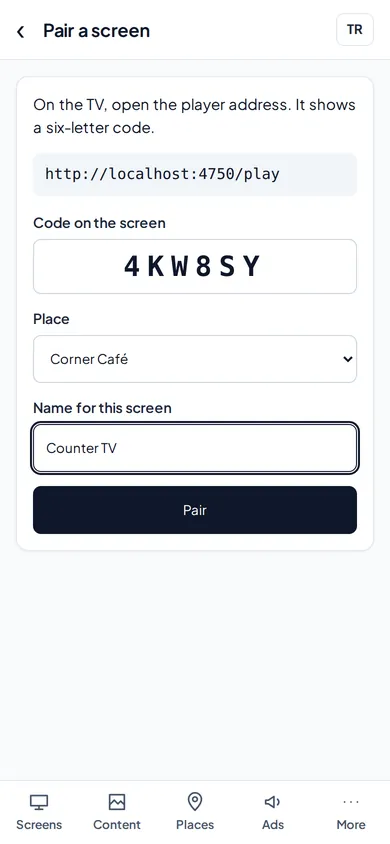Switch to the Screens tab
This screenshot has height=844, width=390.
pyautogui.click(x=39, y=812)
